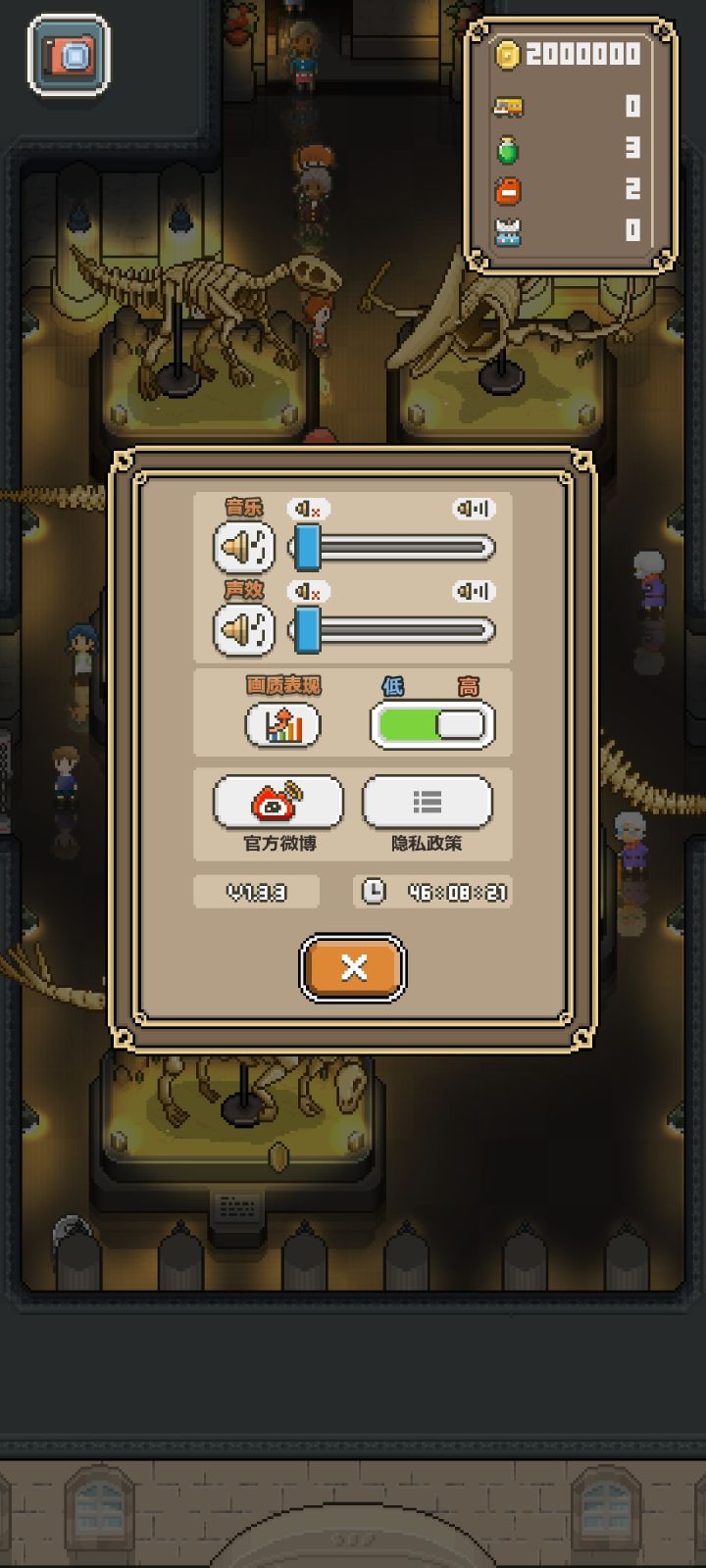Open the camera/screenshot tool top left

tap(67, 54)
